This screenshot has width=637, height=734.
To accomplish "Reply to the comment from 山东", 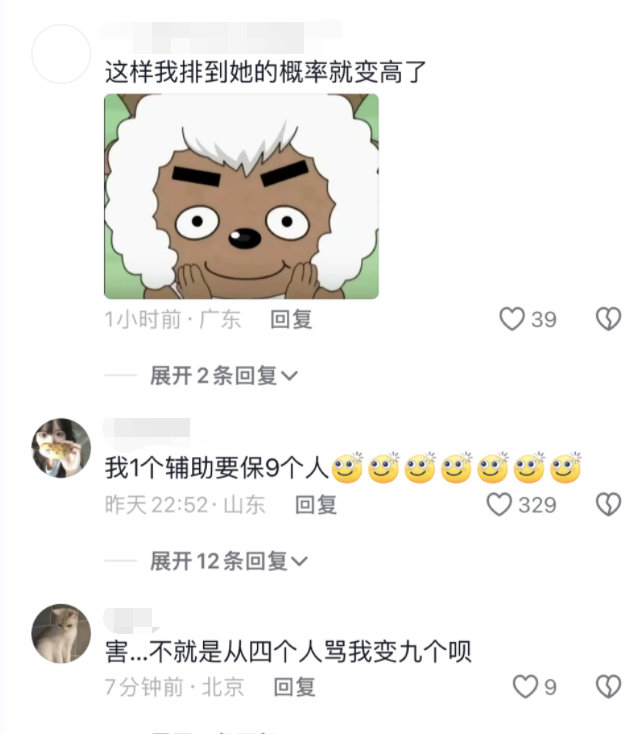I will pos(316,505).
